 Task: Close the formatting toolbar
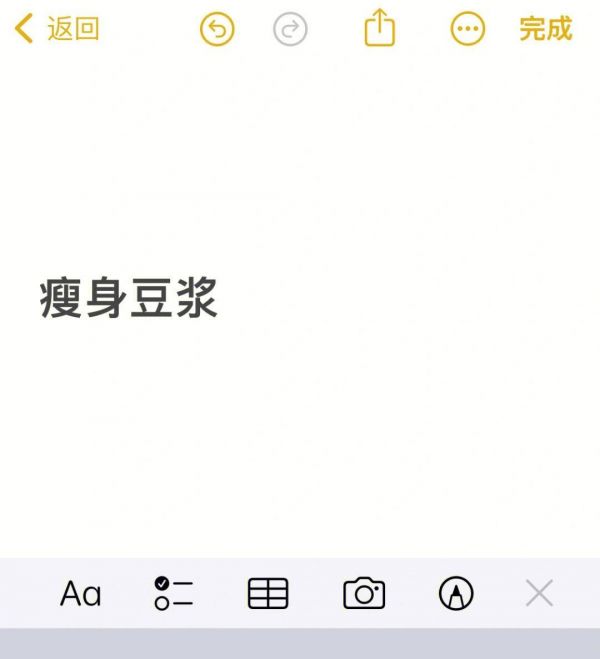coord(539,594)
